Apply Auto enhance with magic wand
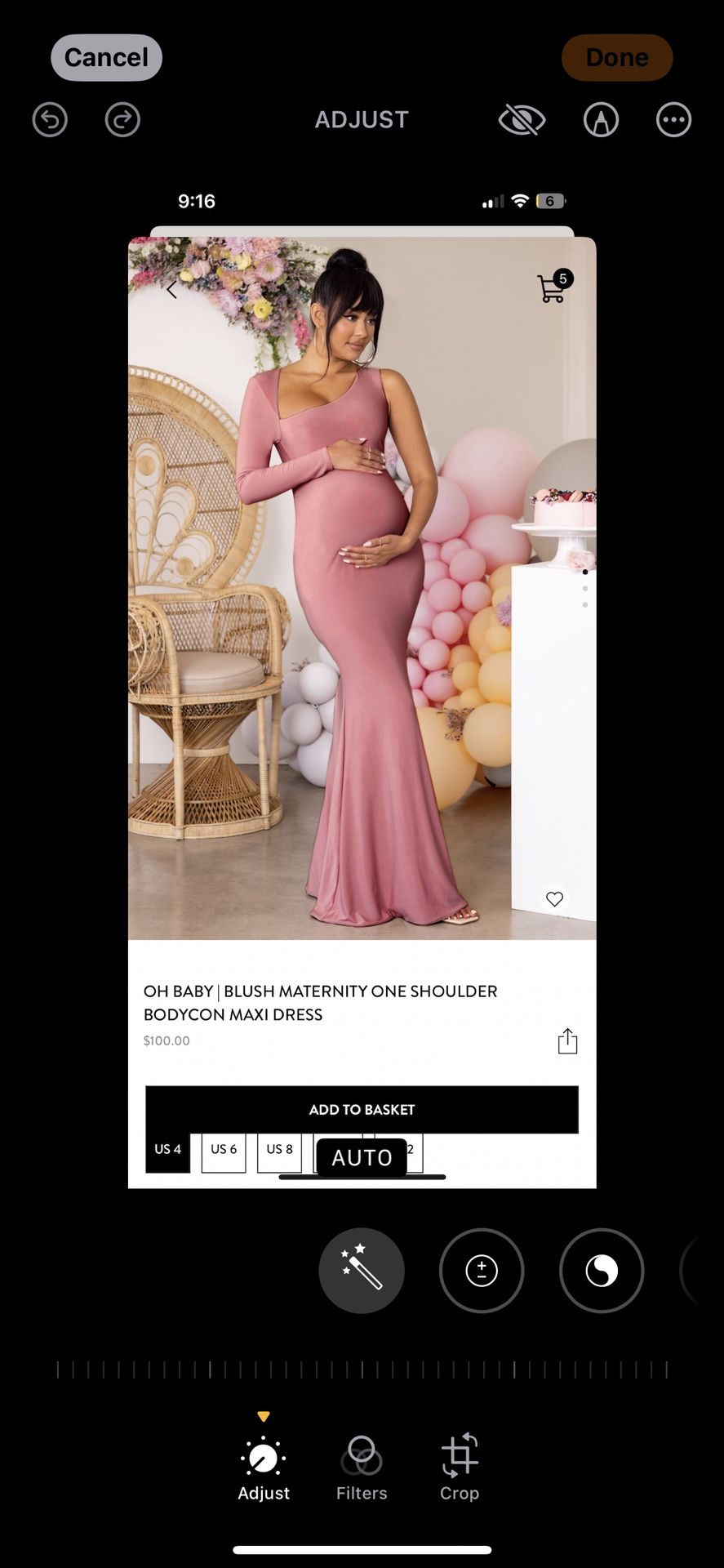 362,1271
